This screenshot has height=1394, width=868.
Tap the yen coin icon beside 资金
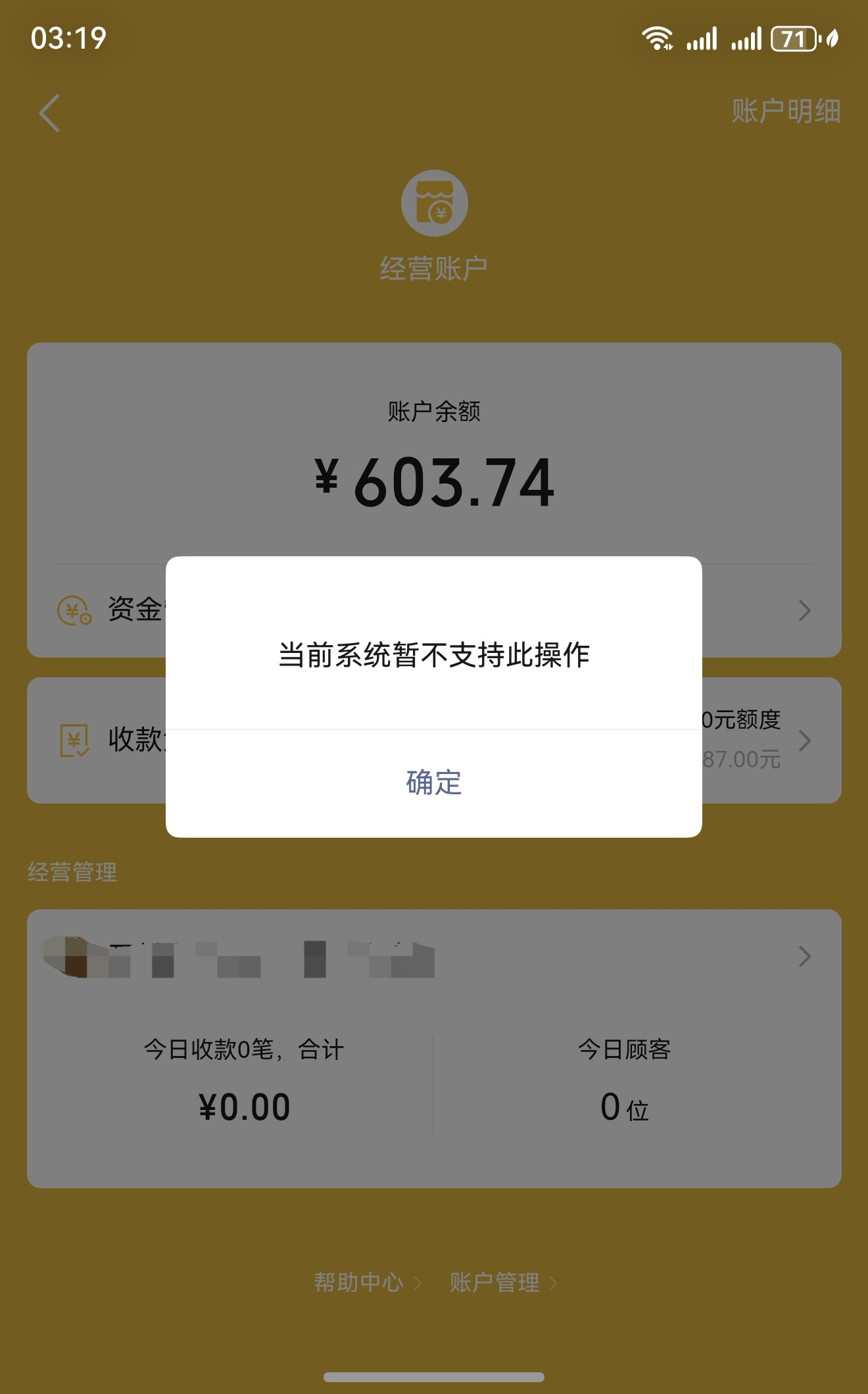click(72, 611)
